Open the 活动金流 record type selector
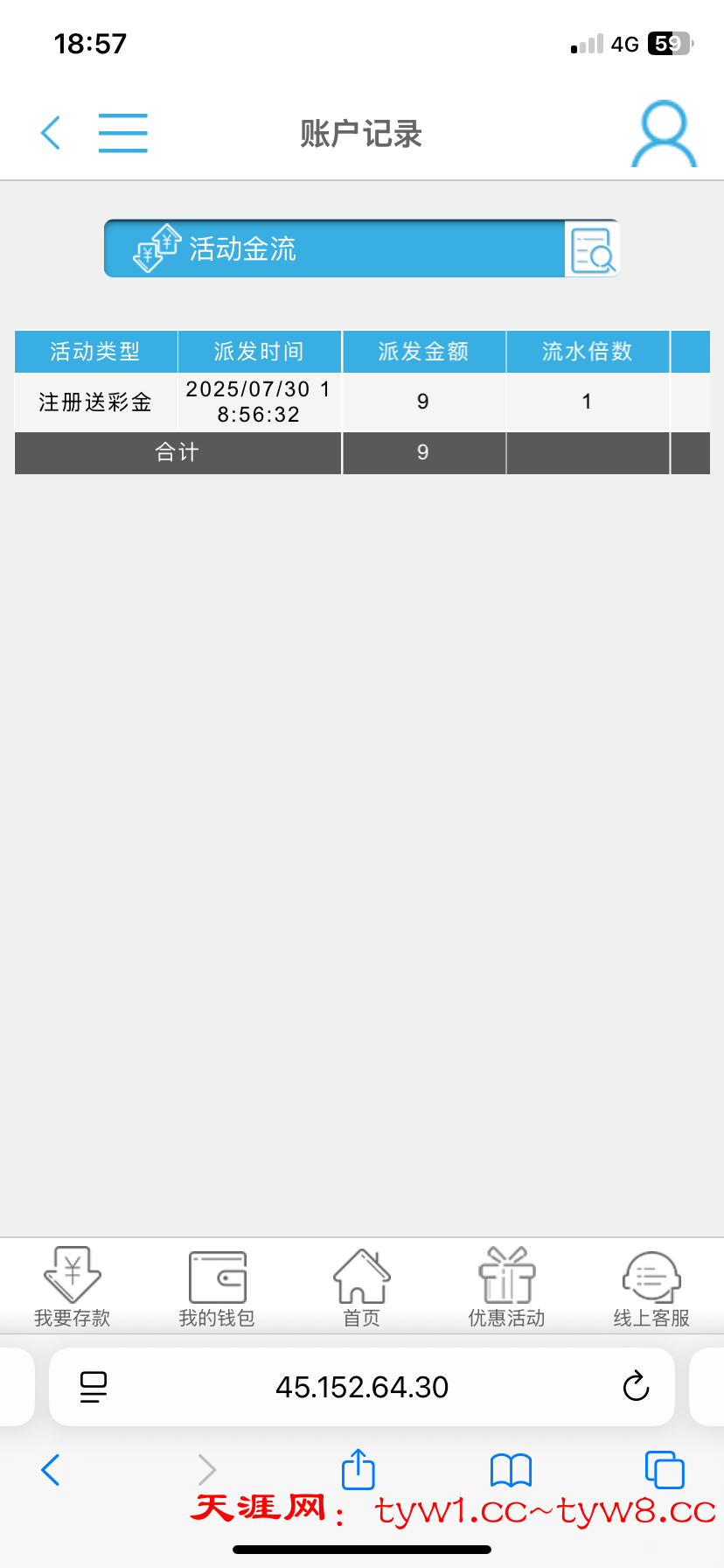Image resolution: width=724 pixels, height=1568 pixels. [x=334, y=249]
